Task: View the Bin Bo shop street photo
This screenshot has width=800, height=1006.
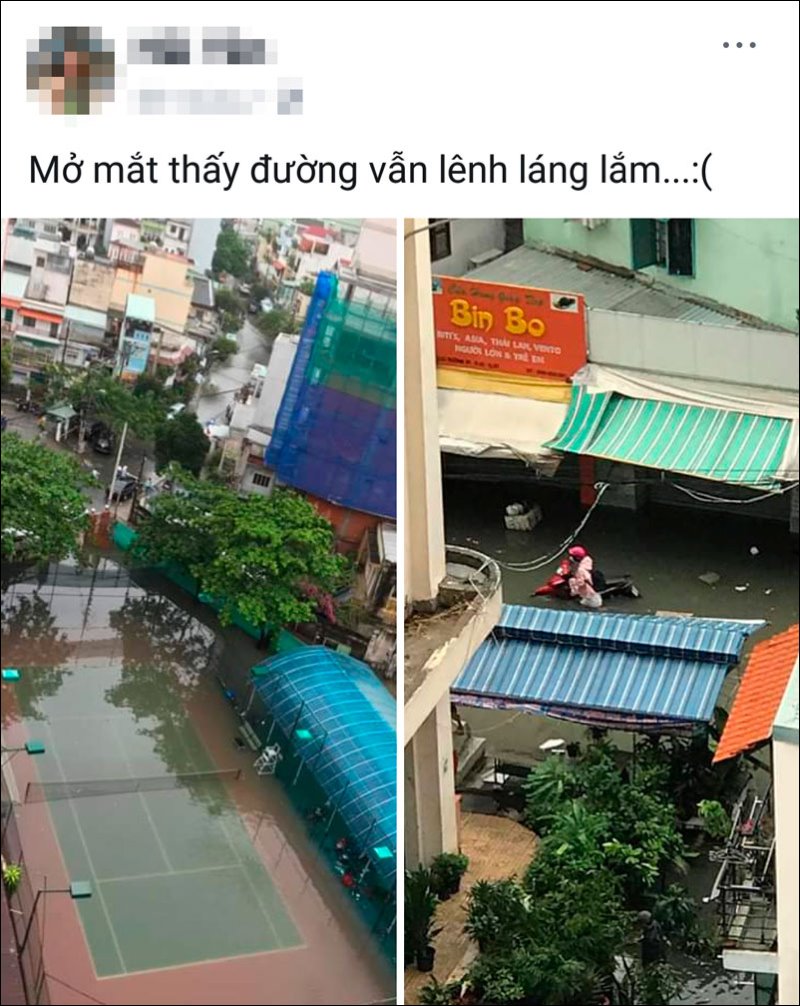Action: pyautogui.click(x=601, y=610)
